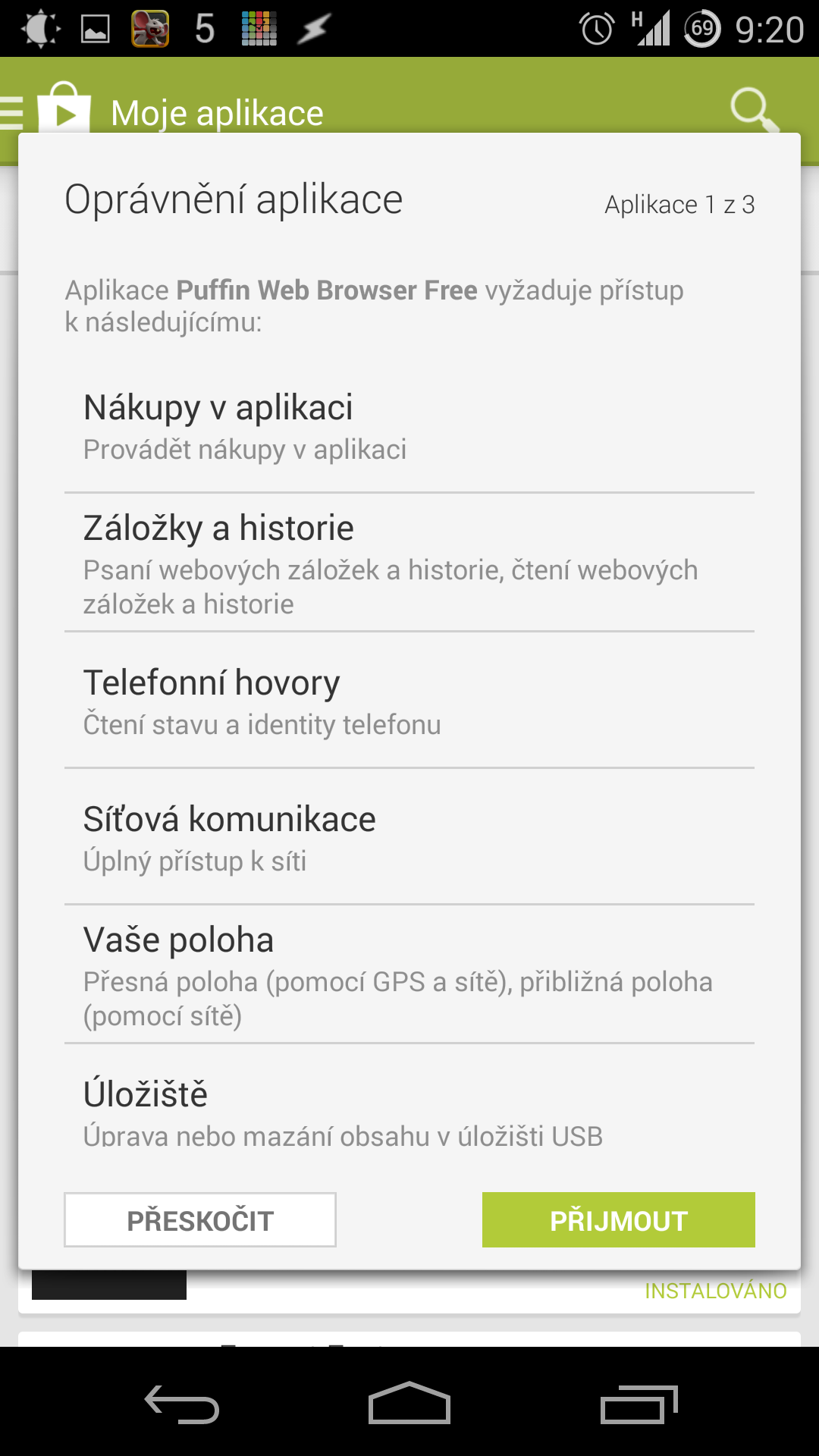Tap the system home button
Image resolution: width=819 pixels, height=1456 pixels.
[x=409, y=1403]
